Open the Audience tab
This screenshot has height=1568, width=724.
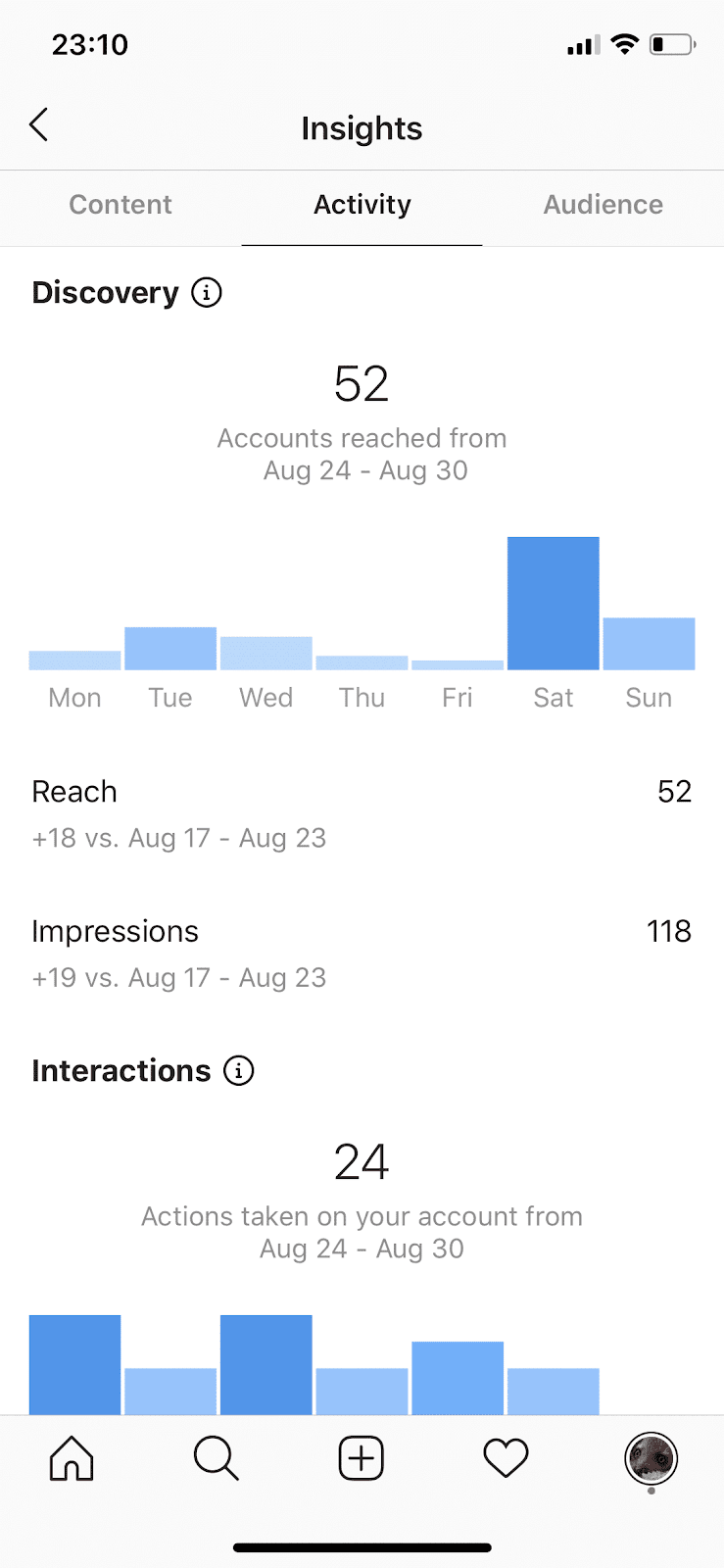coord(603,205)
